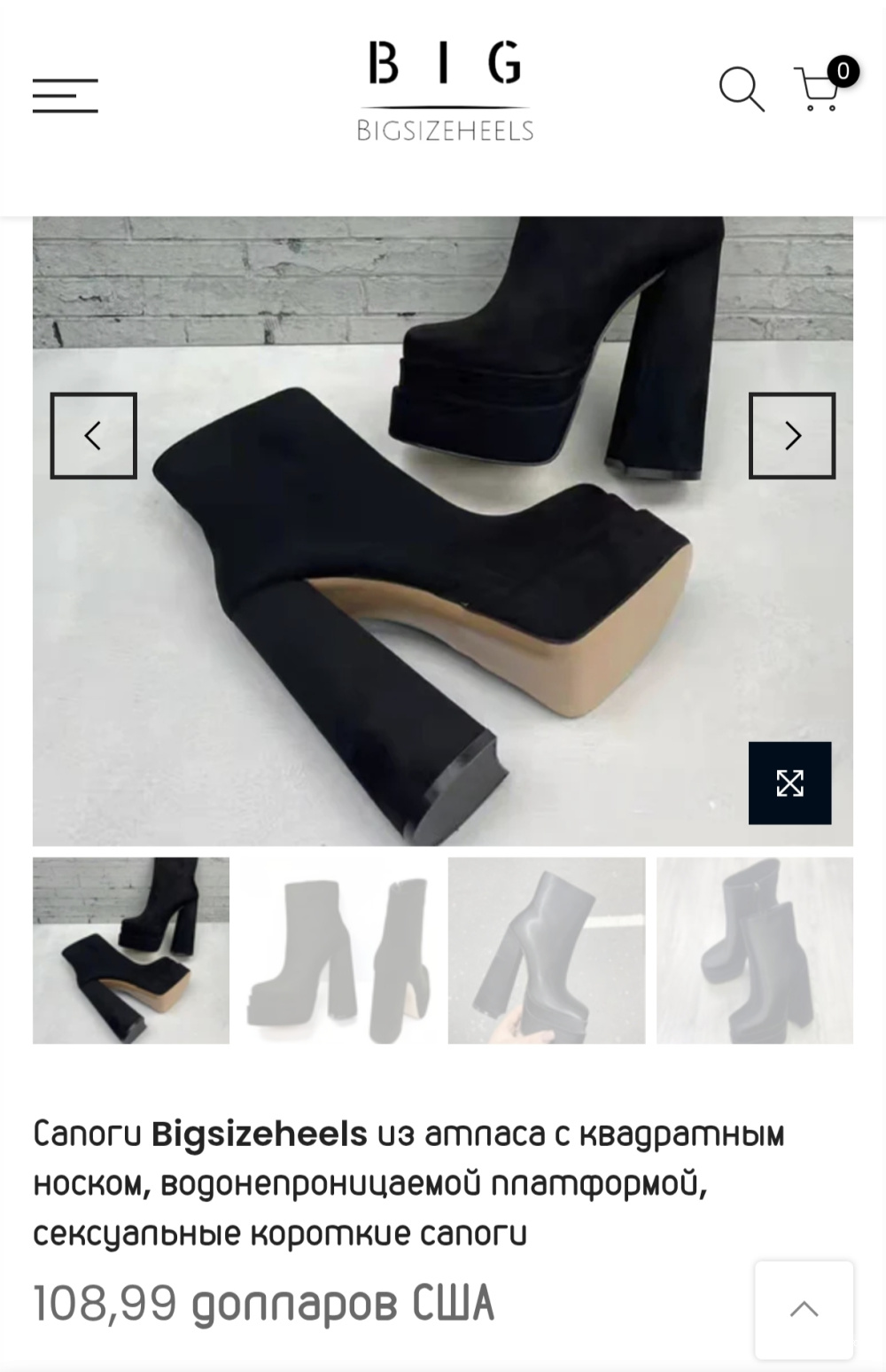Expand product image to fullscreen
Viewport: 886px width, 1372px height.
click(789, 783)
